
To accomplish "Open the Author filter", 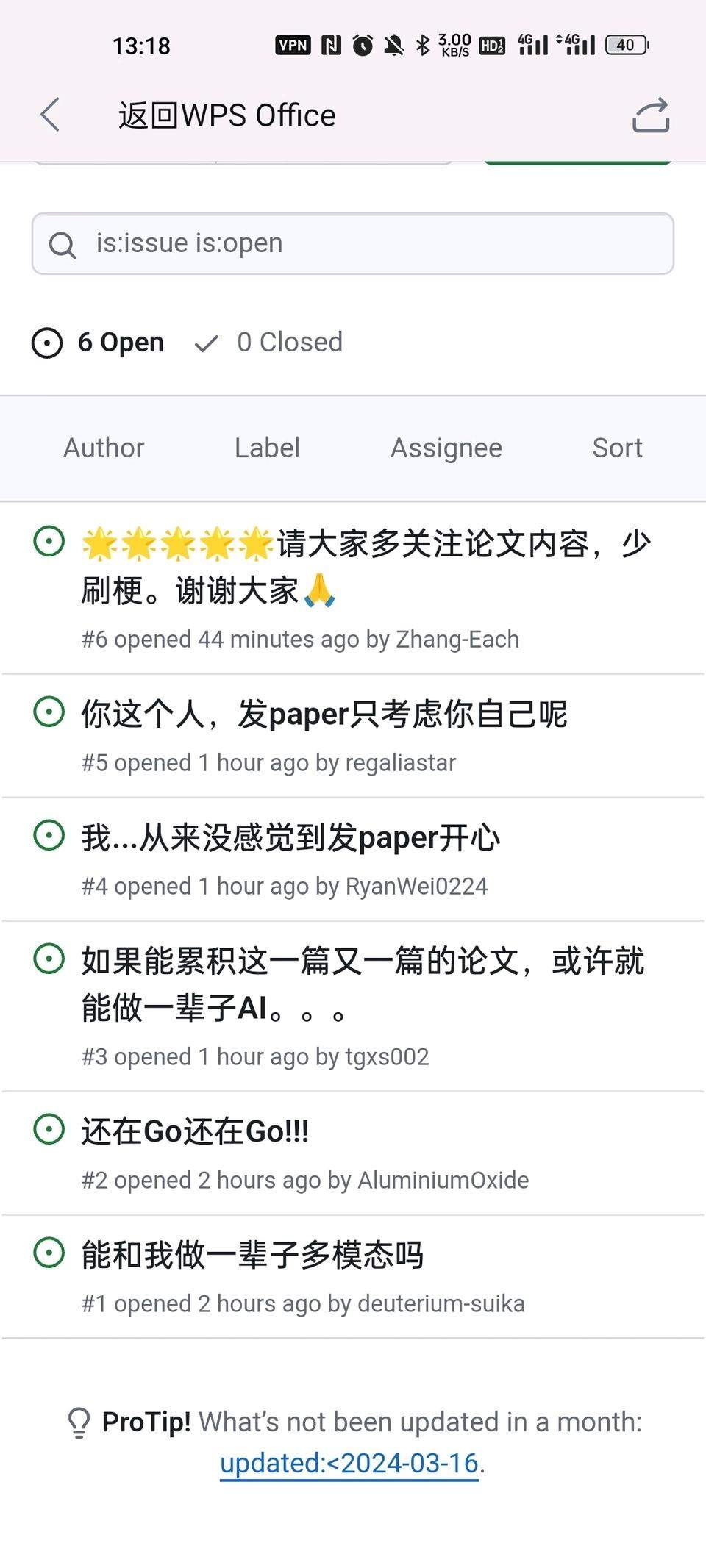I will click(x=104, y=448).
